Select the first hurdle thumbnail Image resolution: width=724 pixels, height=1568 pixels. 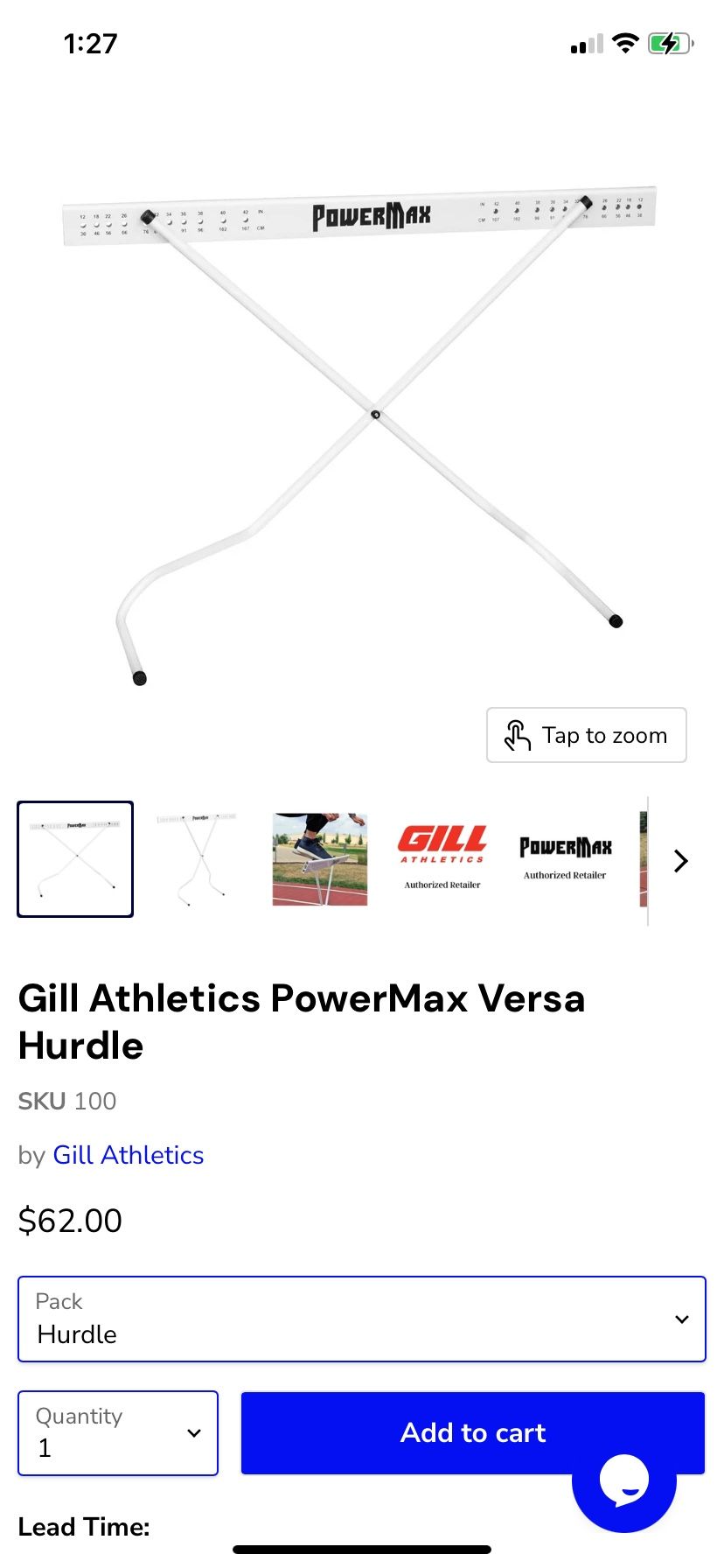point(75,858)
